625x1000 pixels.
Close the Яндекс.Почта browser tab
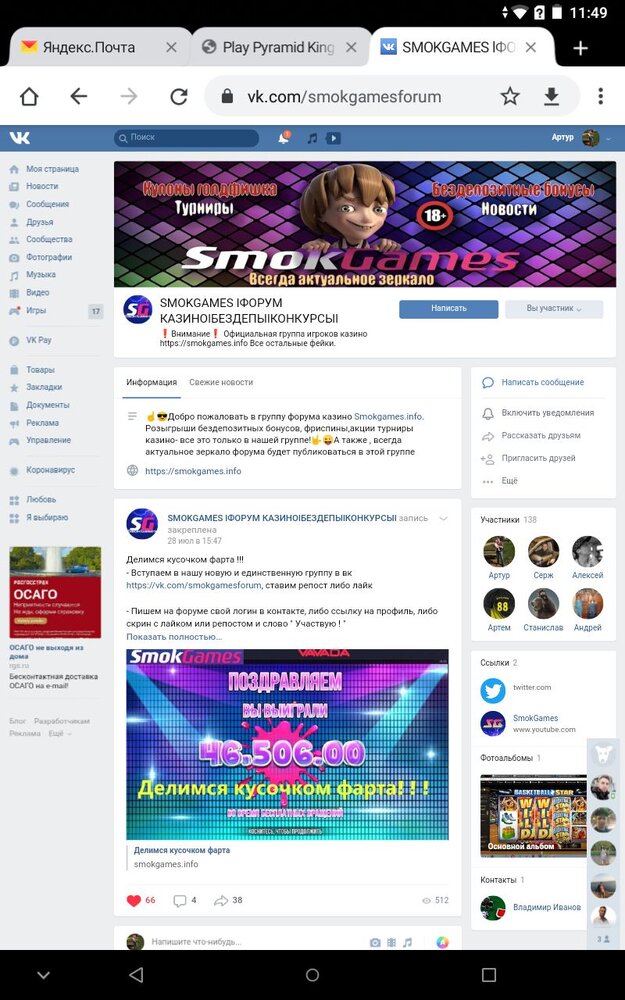click(171, 47)
